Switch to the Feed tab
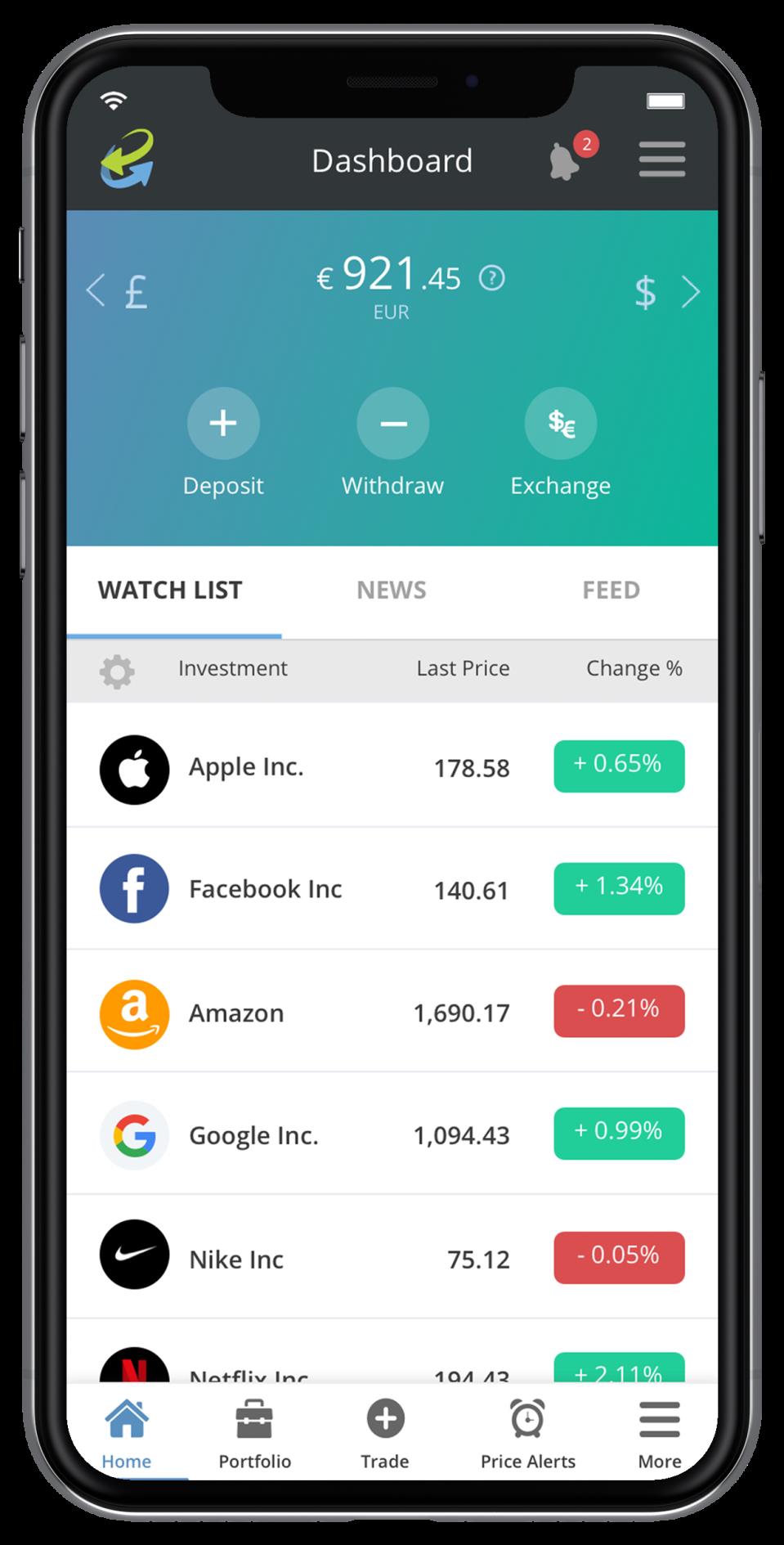 (x=611, y=591)
